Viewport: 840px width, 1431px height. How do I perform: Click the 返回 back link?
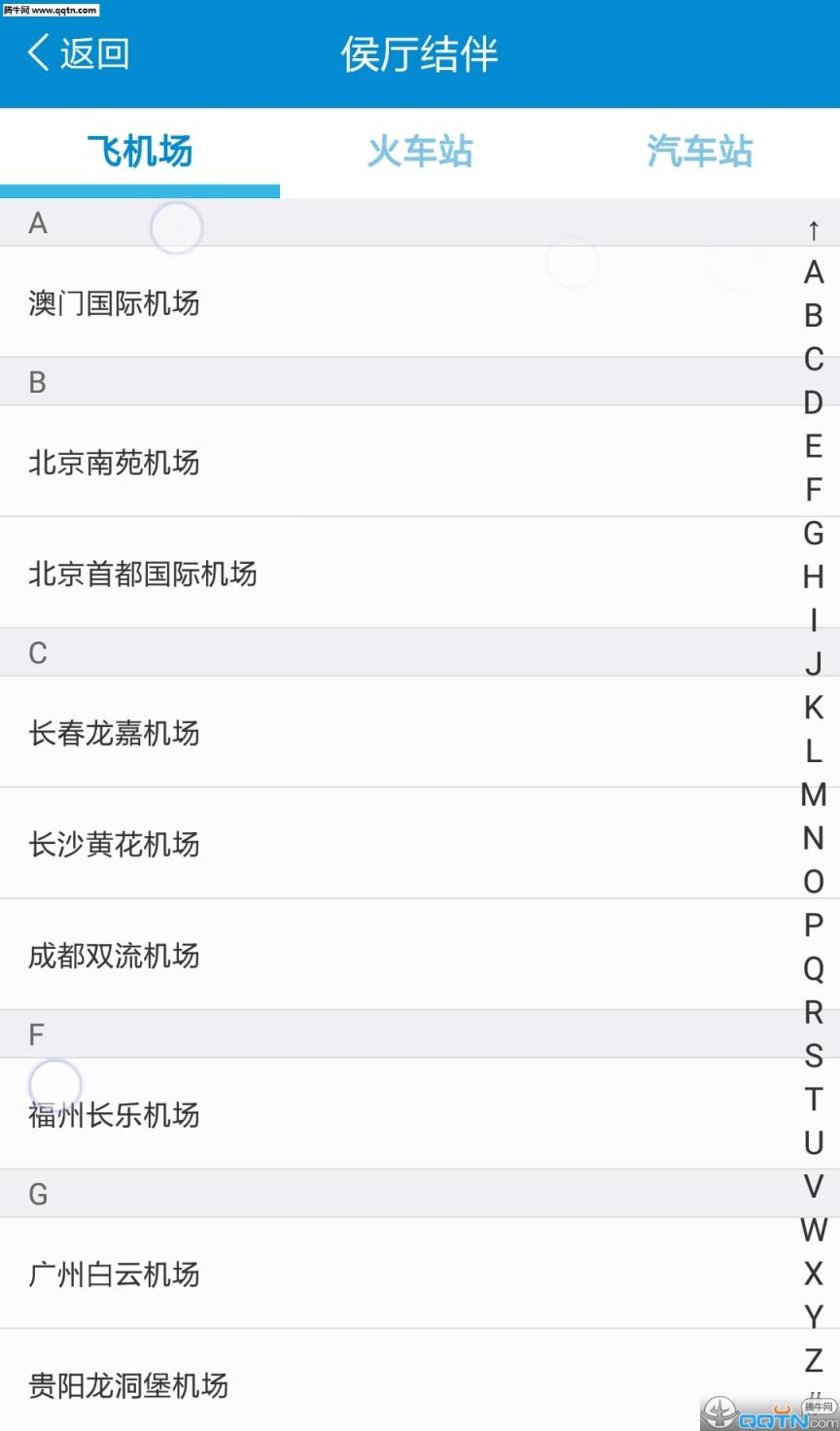coord(94,53)
